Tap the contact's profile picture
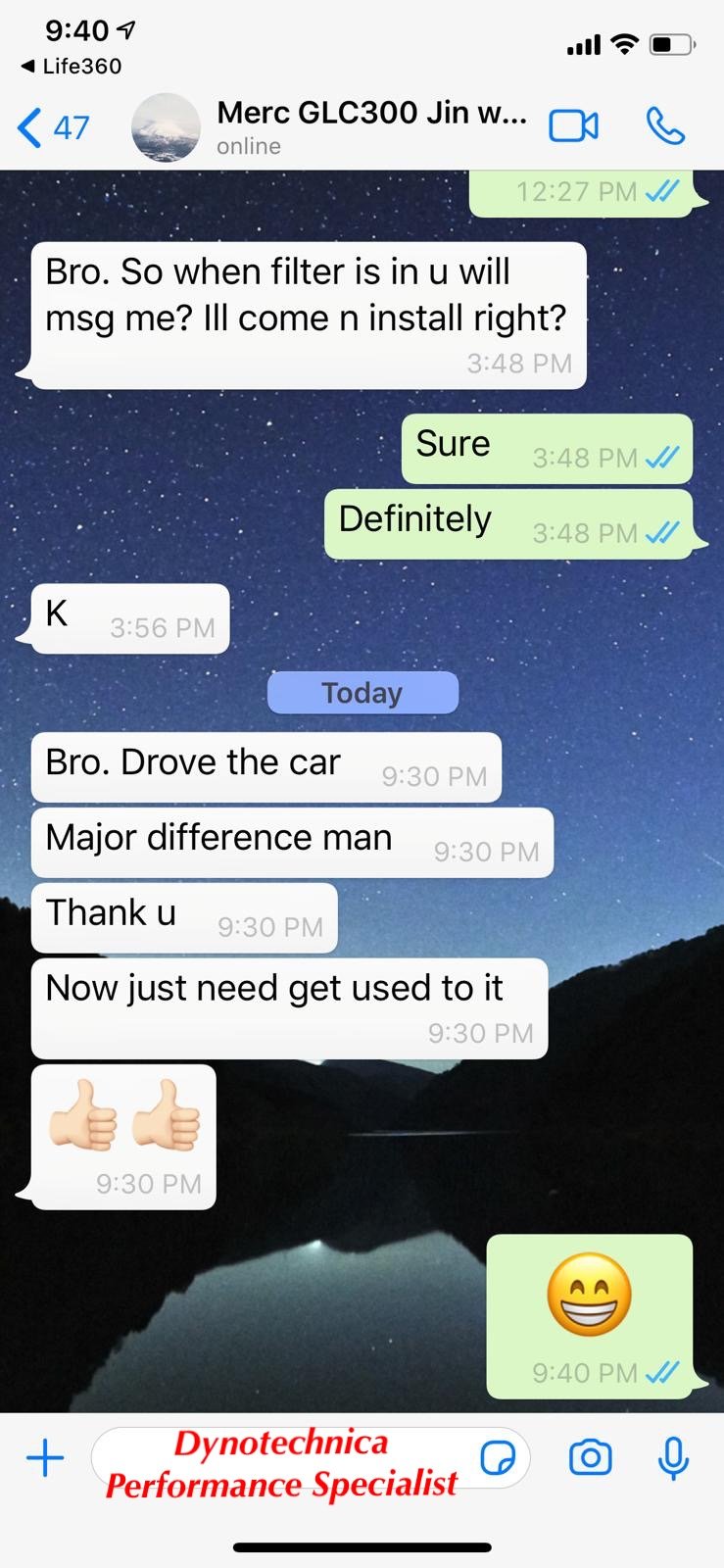Screen dimensions: 724x1568 tap(167, 127)
